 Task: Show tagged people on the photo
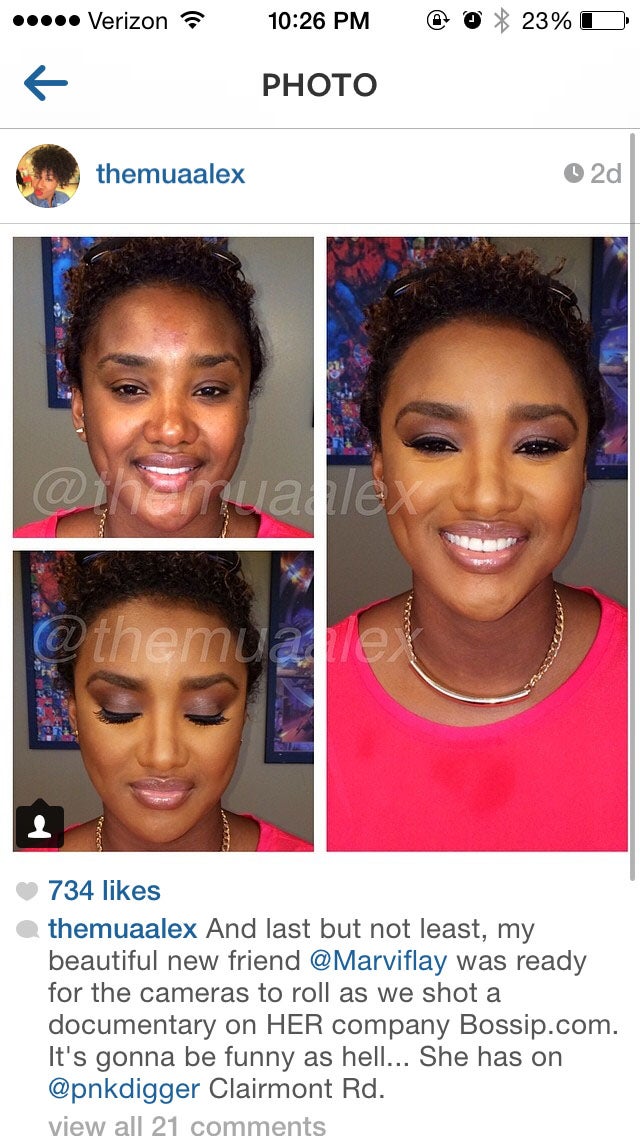pyautogui.click(x=40, y=825)
